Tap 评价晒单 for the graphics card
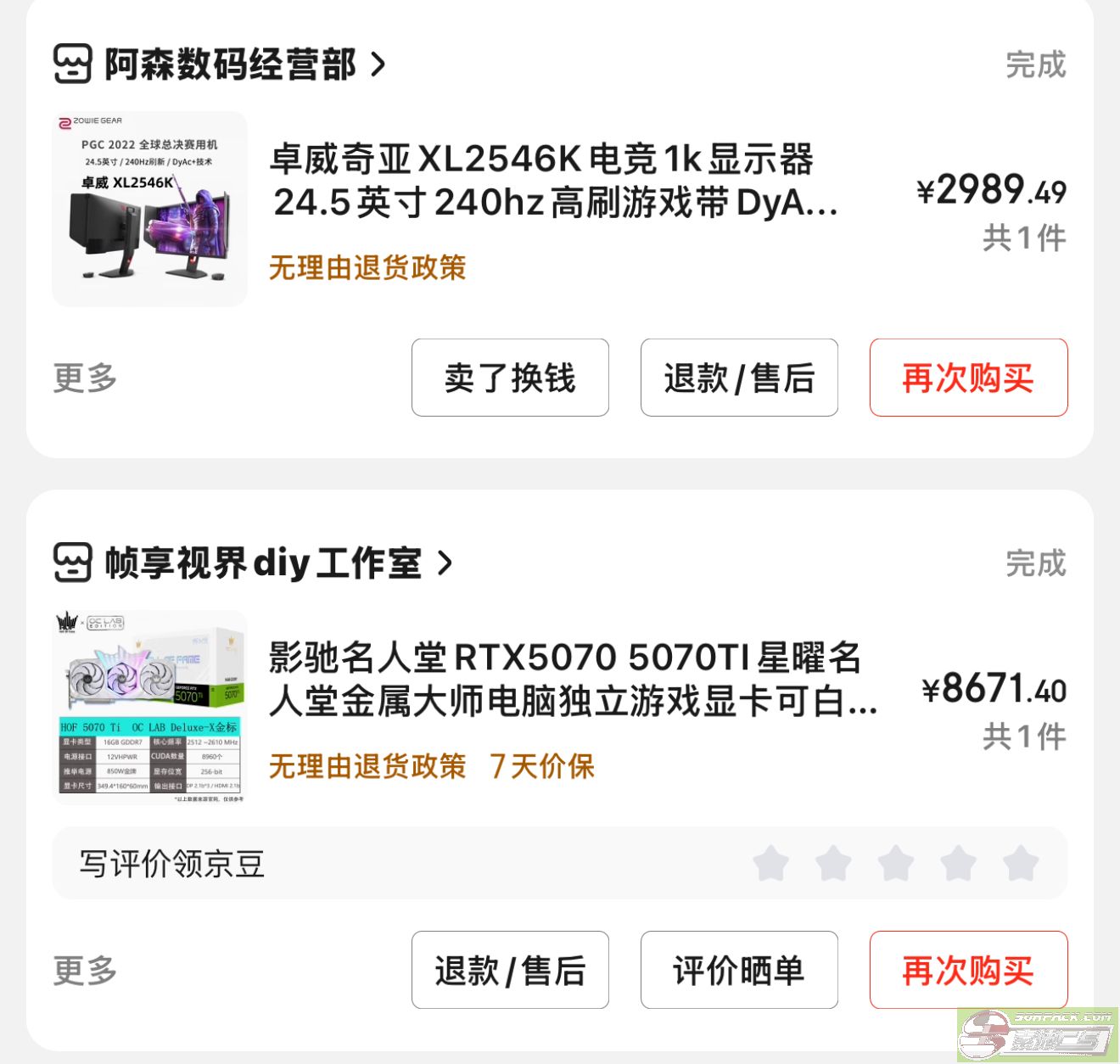 [x=739, y=970]
